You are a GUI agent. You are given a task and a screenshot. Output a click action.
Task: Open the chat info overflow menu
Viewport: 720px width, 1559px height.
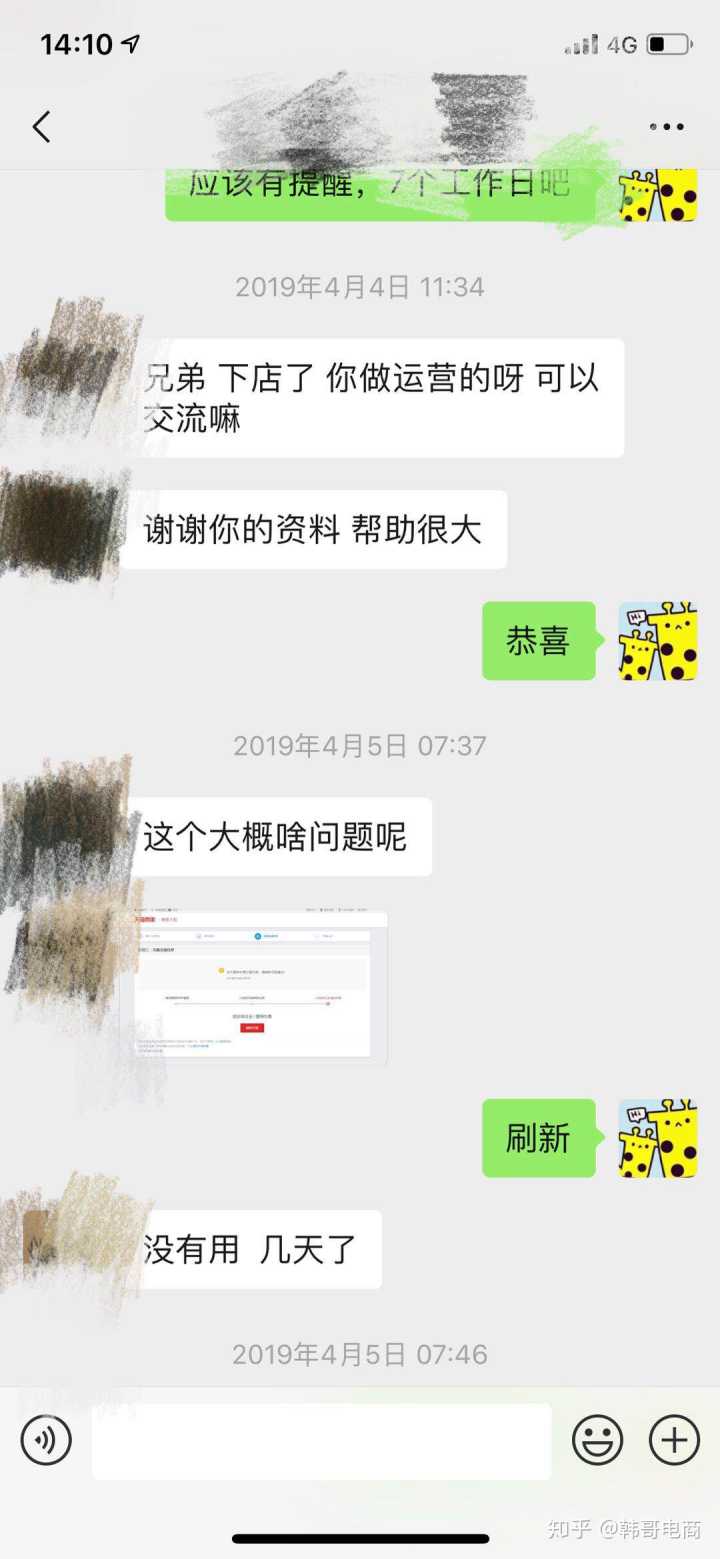coord(666,127)
